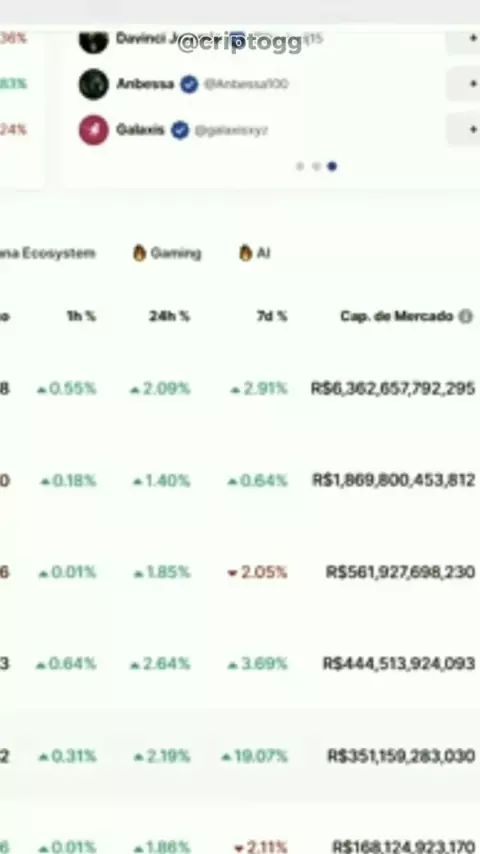Sort the table by 1h %
Viewport: 480px width, 854px height.
[x=81, y=316]
